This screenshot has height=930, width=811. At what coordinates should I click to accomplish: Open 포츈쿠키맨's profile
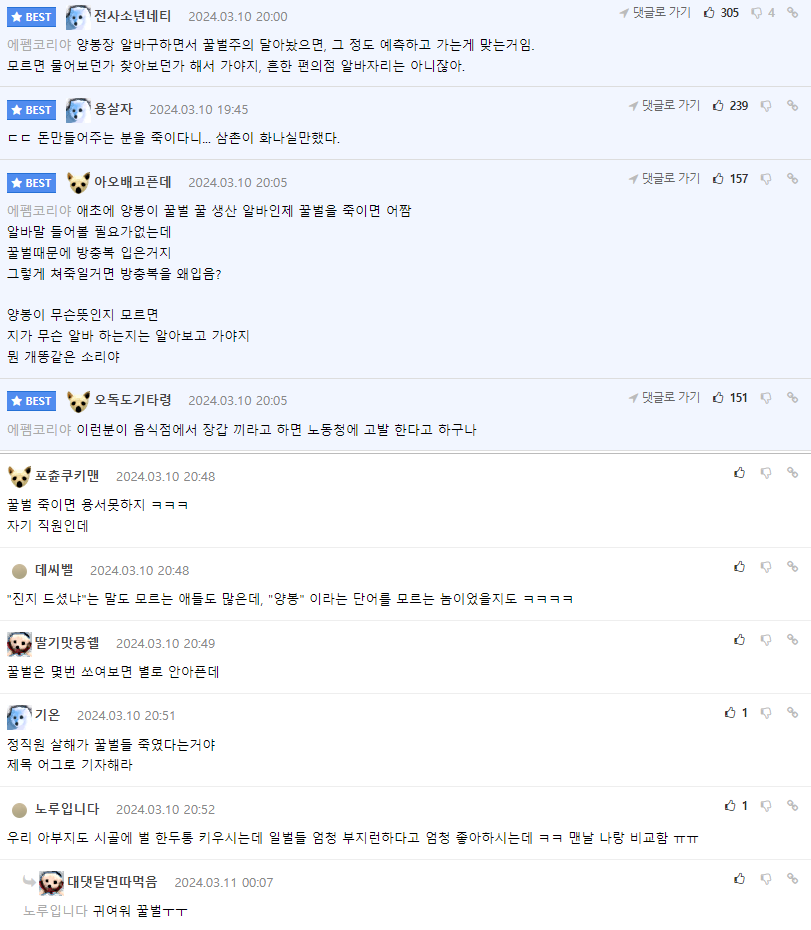coord(67,476)
